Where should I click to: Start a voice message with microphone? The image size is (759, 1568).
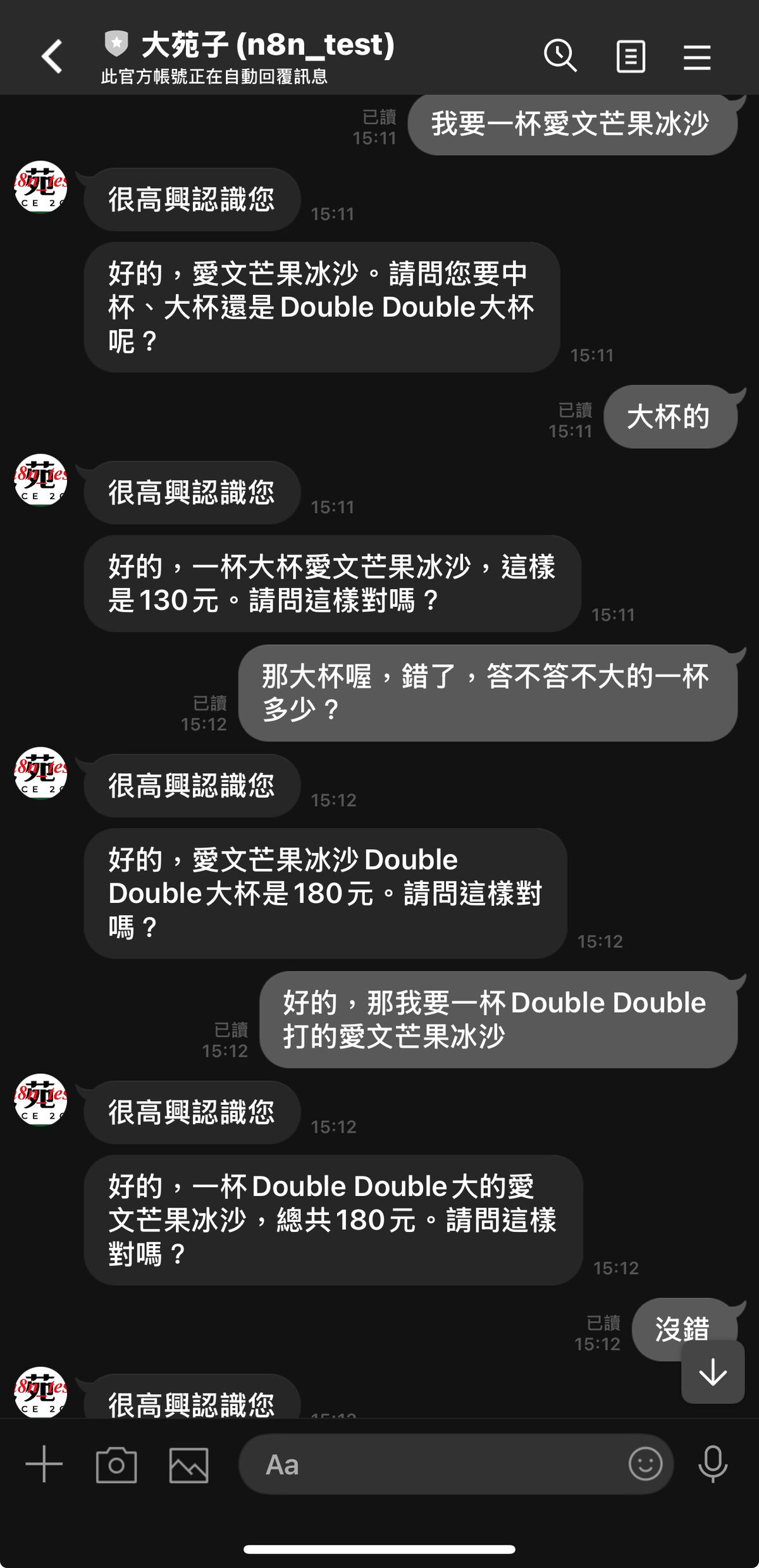[x=713, y=1464]
